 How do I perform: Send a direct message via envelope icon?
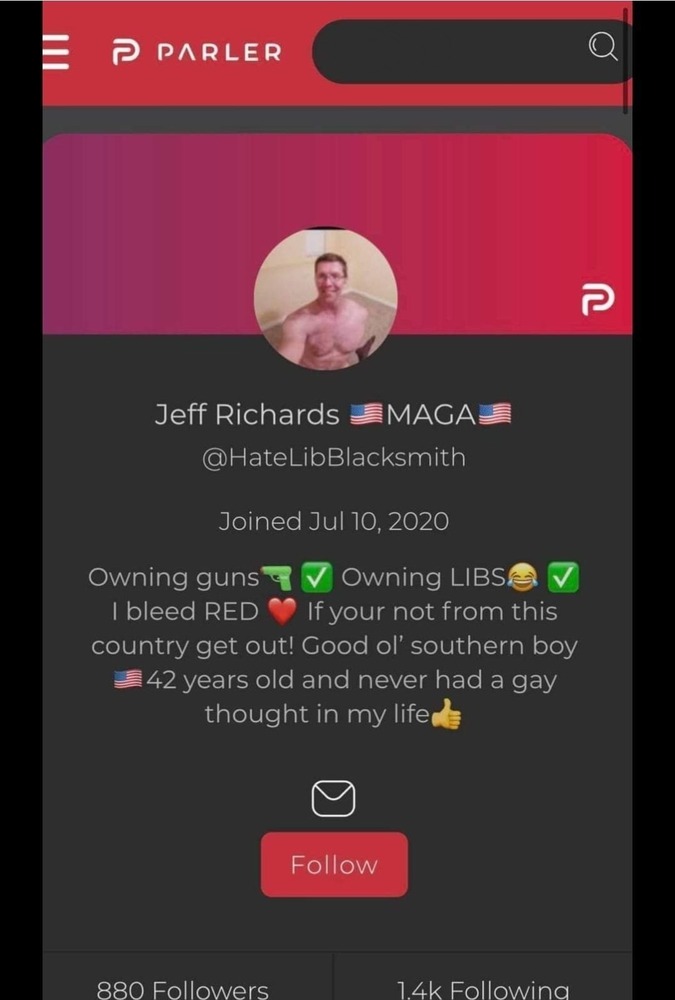tap(334, 798)
